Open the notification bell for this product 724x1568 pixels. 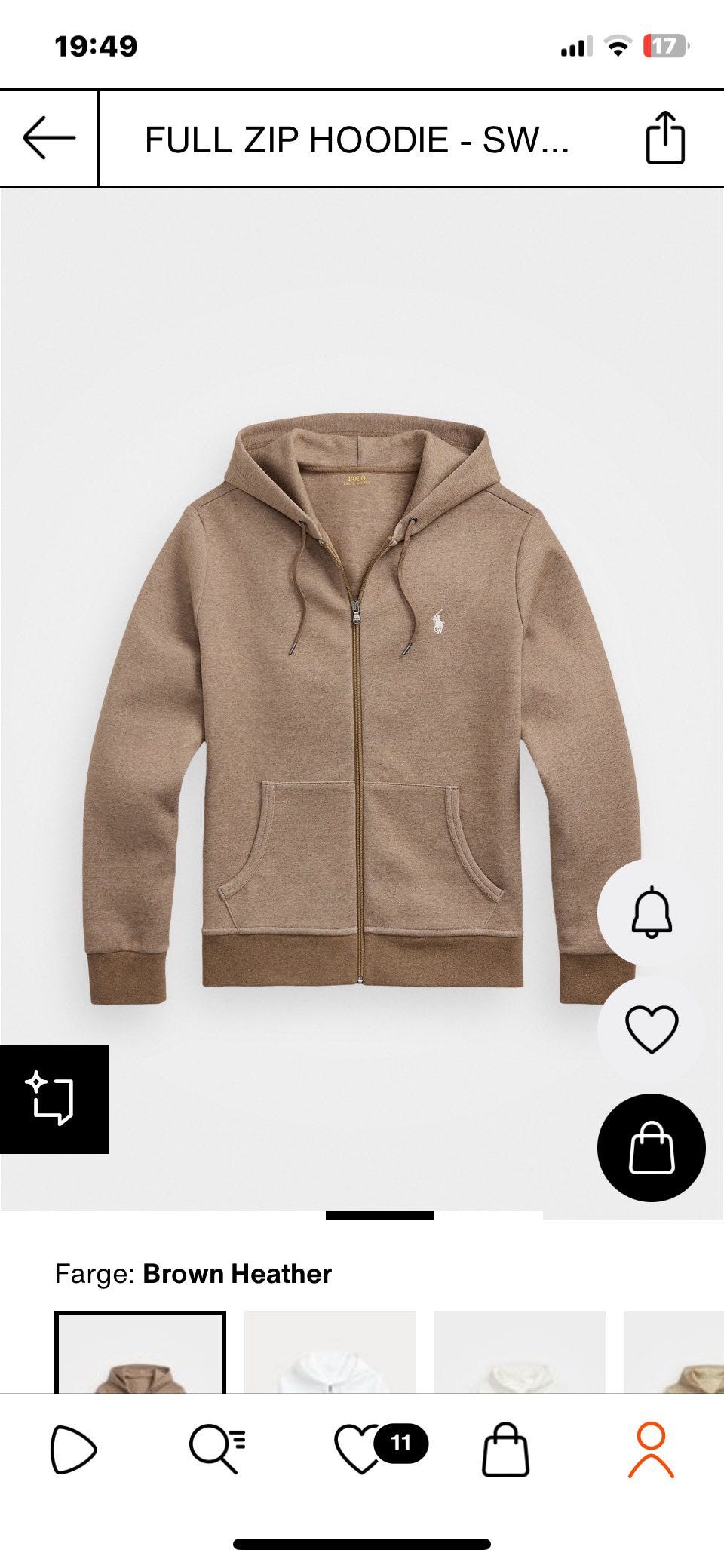point(651,913)
